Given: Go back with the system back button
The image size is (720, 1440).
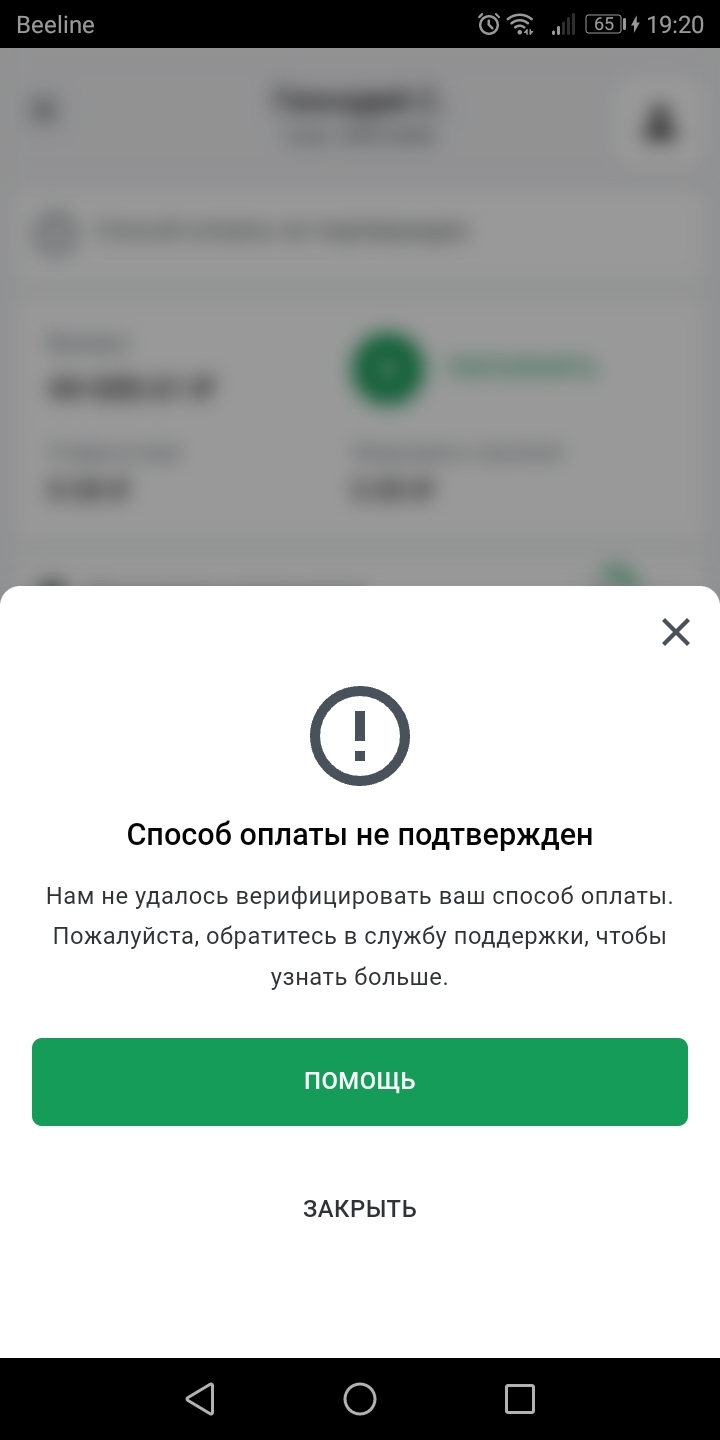Looking at the screenshot, I should [x=201, y=1398].
